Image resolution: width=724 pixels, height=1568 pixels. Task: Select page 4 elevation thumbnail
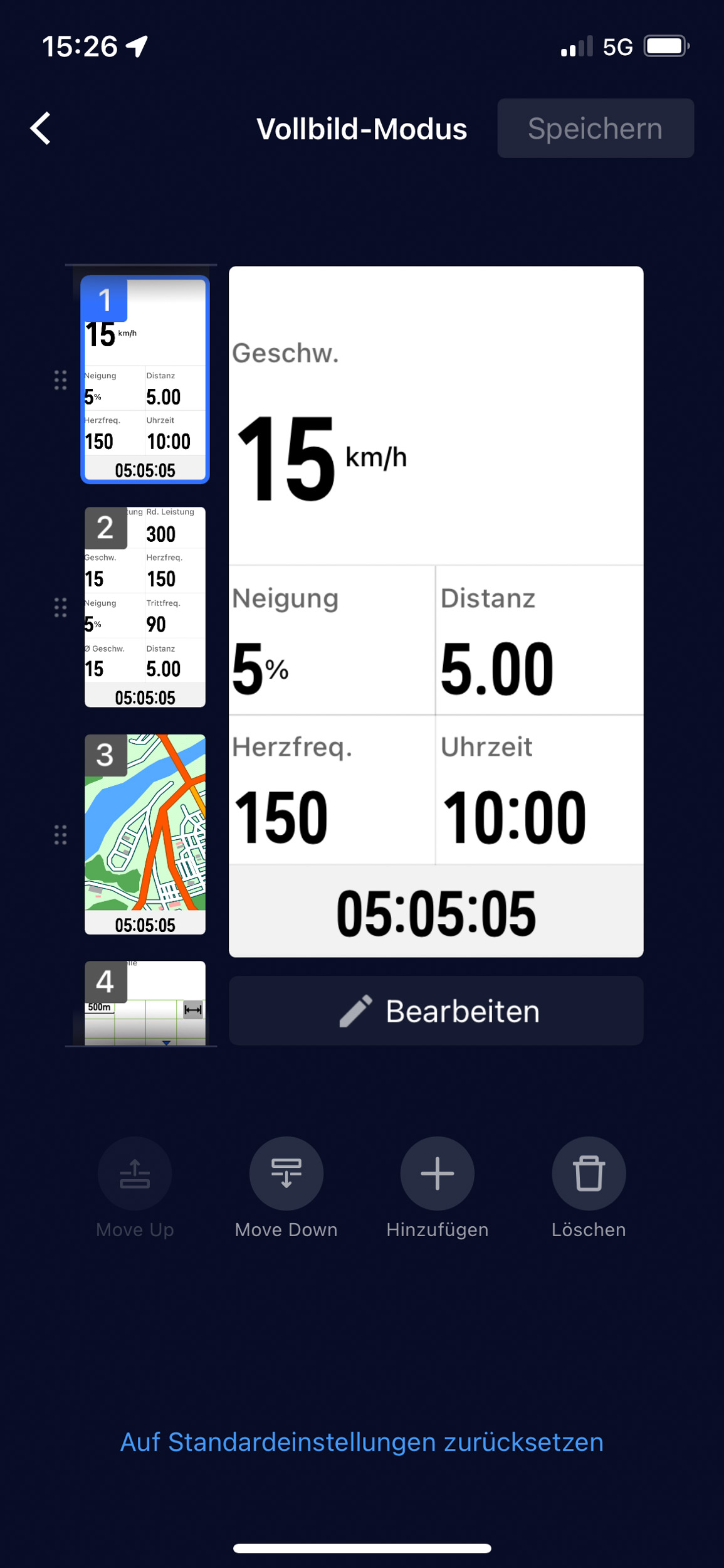(x=145, y=1003)
